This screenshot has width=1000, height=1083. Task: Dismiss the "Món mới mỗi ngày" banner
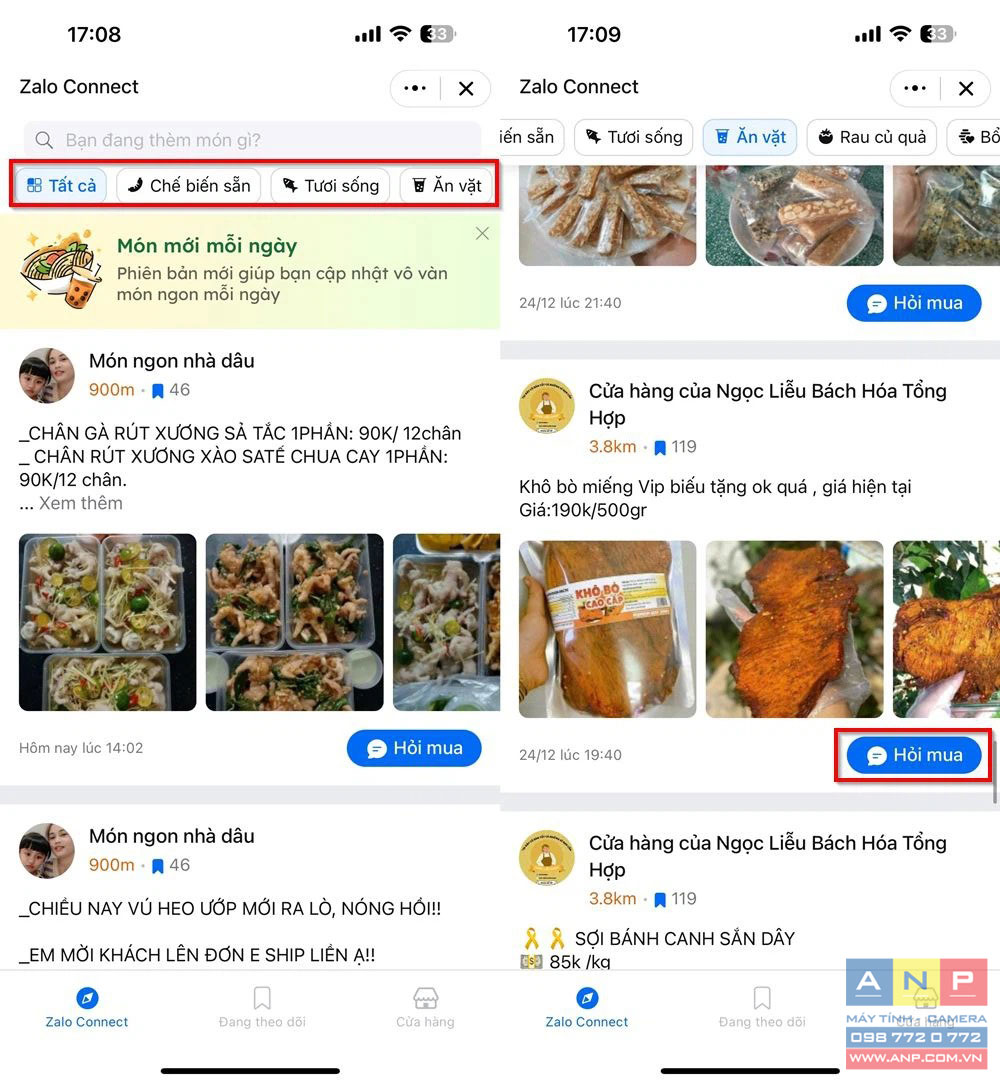(482, 233)
